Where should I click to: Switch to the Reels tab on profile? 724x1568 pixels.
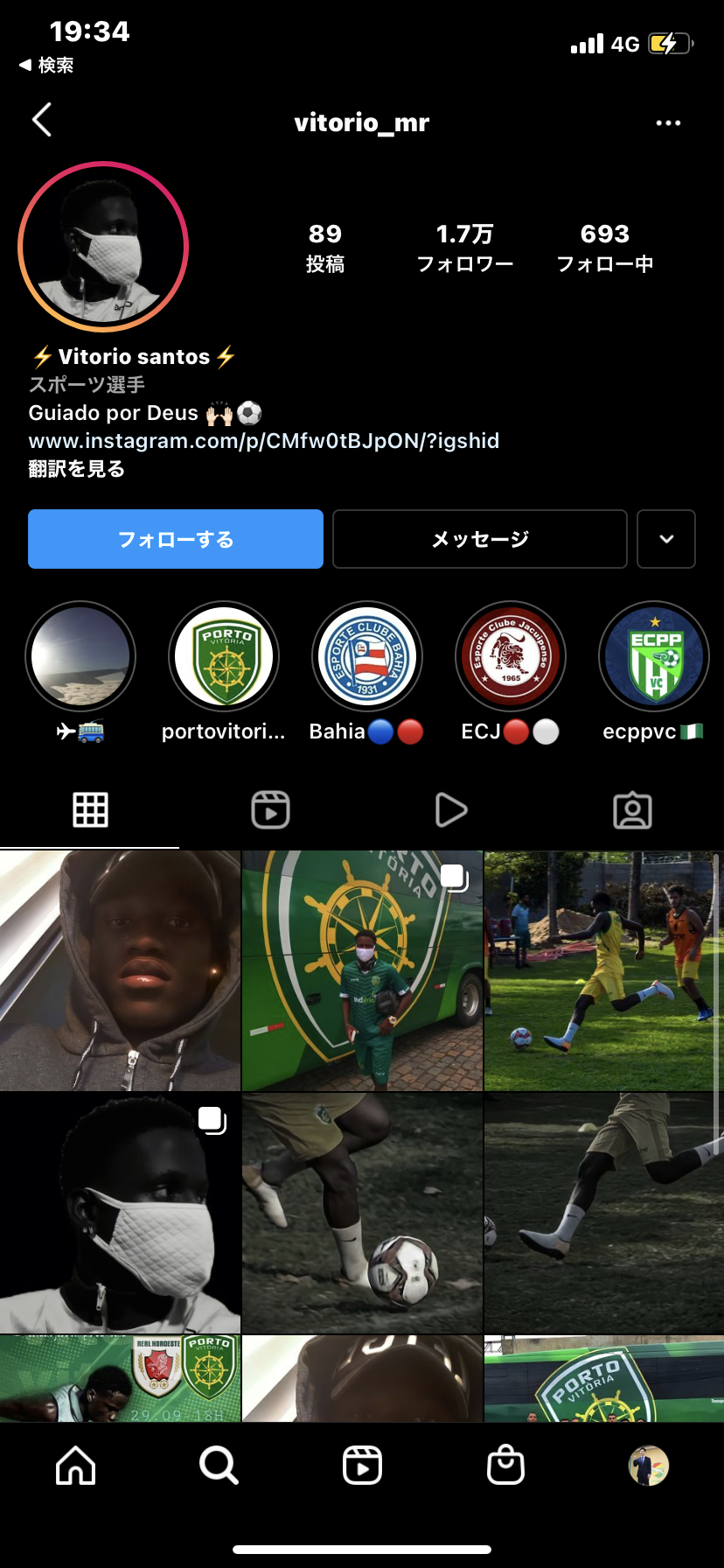coord(271,810)
